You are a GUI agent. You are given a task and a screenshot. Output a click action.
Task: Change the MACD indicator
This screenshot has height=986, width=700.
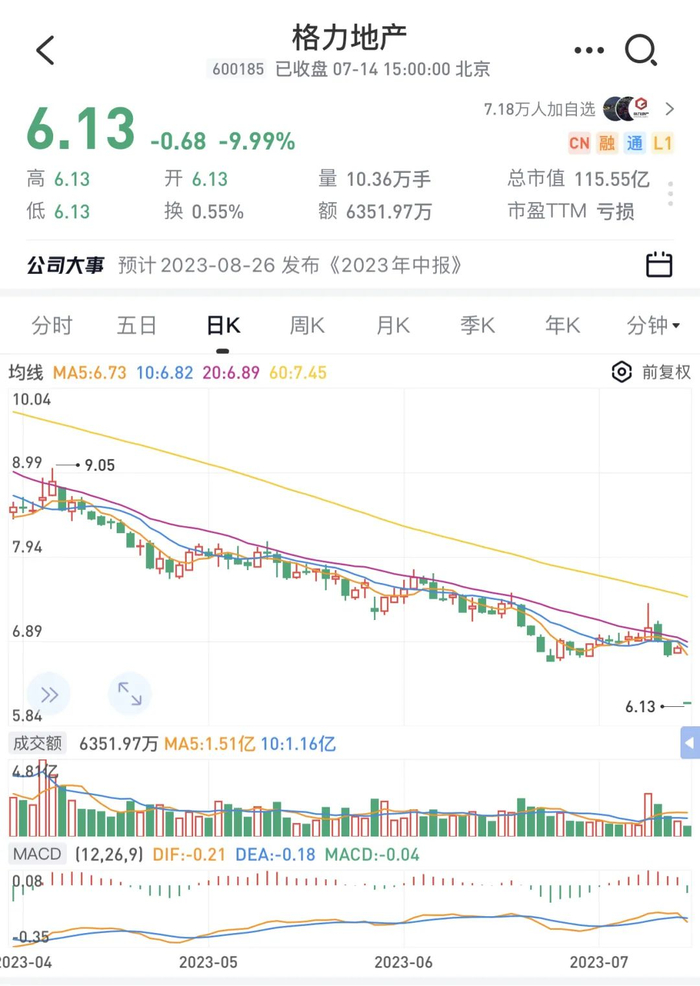click(36, 854)
